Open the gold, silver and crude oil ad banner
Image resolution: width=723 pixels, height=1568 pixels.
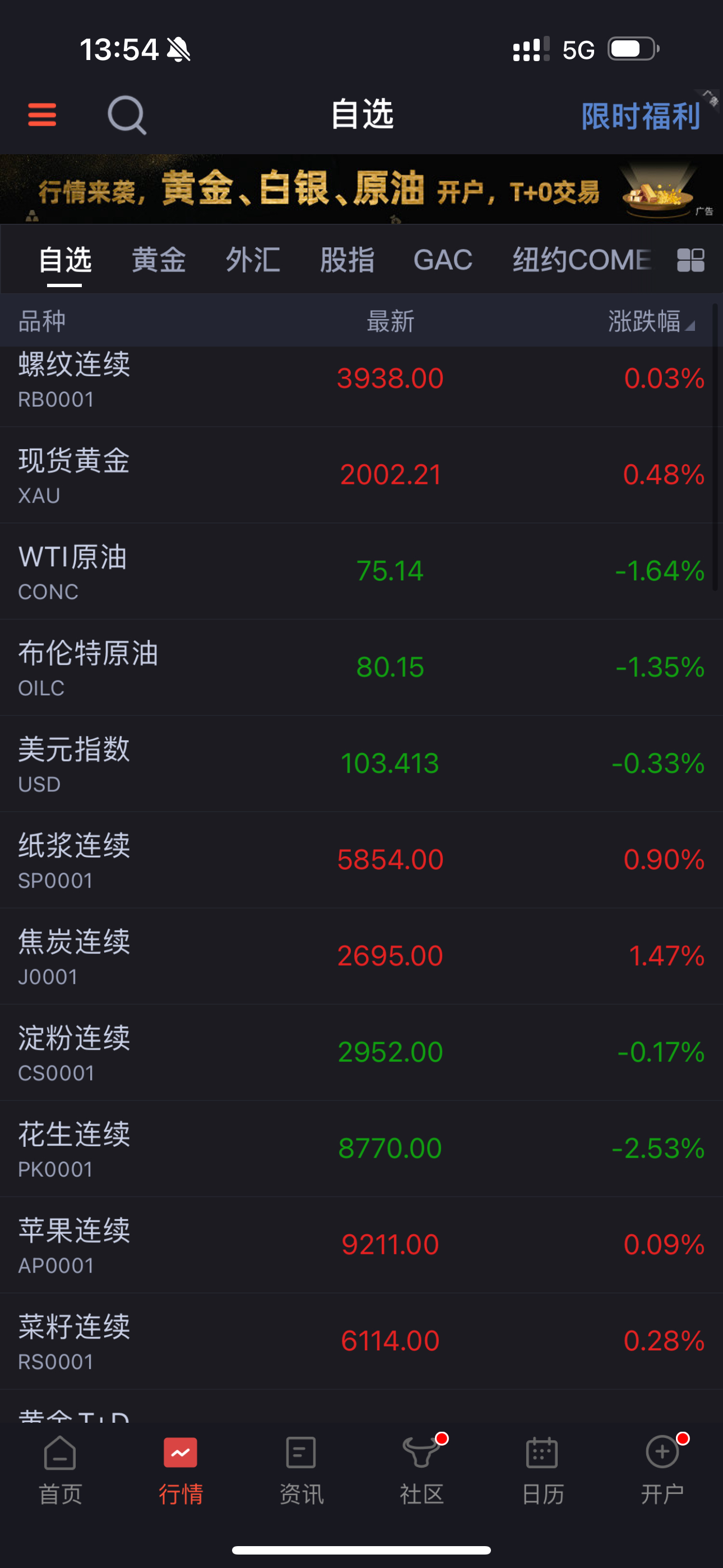(361, 188)
